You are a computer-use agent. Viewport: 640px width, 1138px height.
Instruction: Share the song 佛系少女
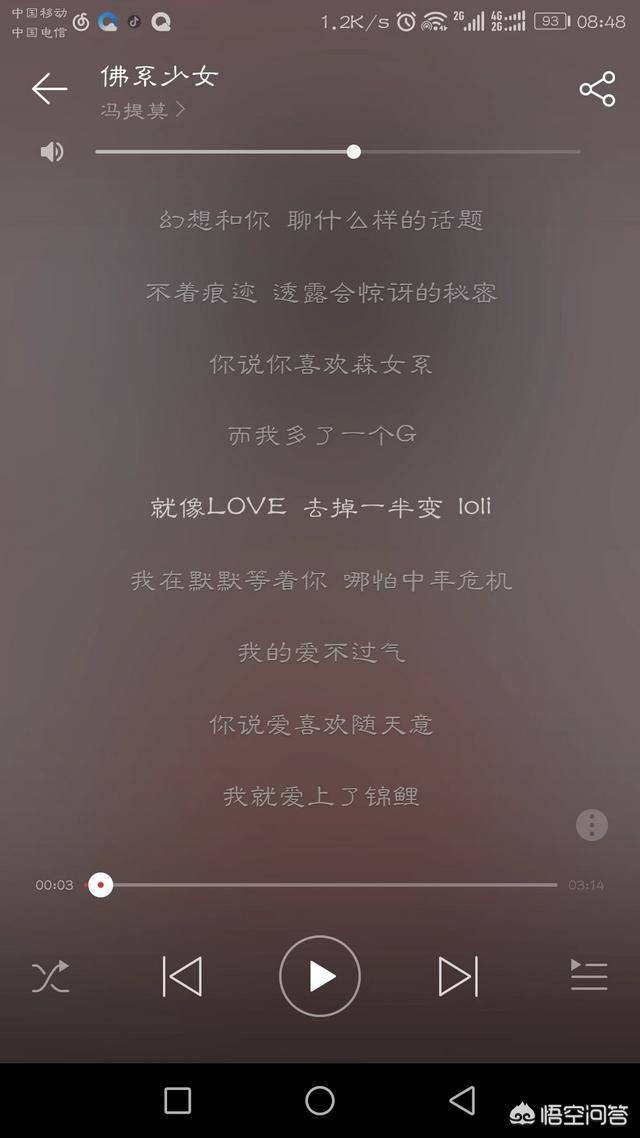(597, 89)
